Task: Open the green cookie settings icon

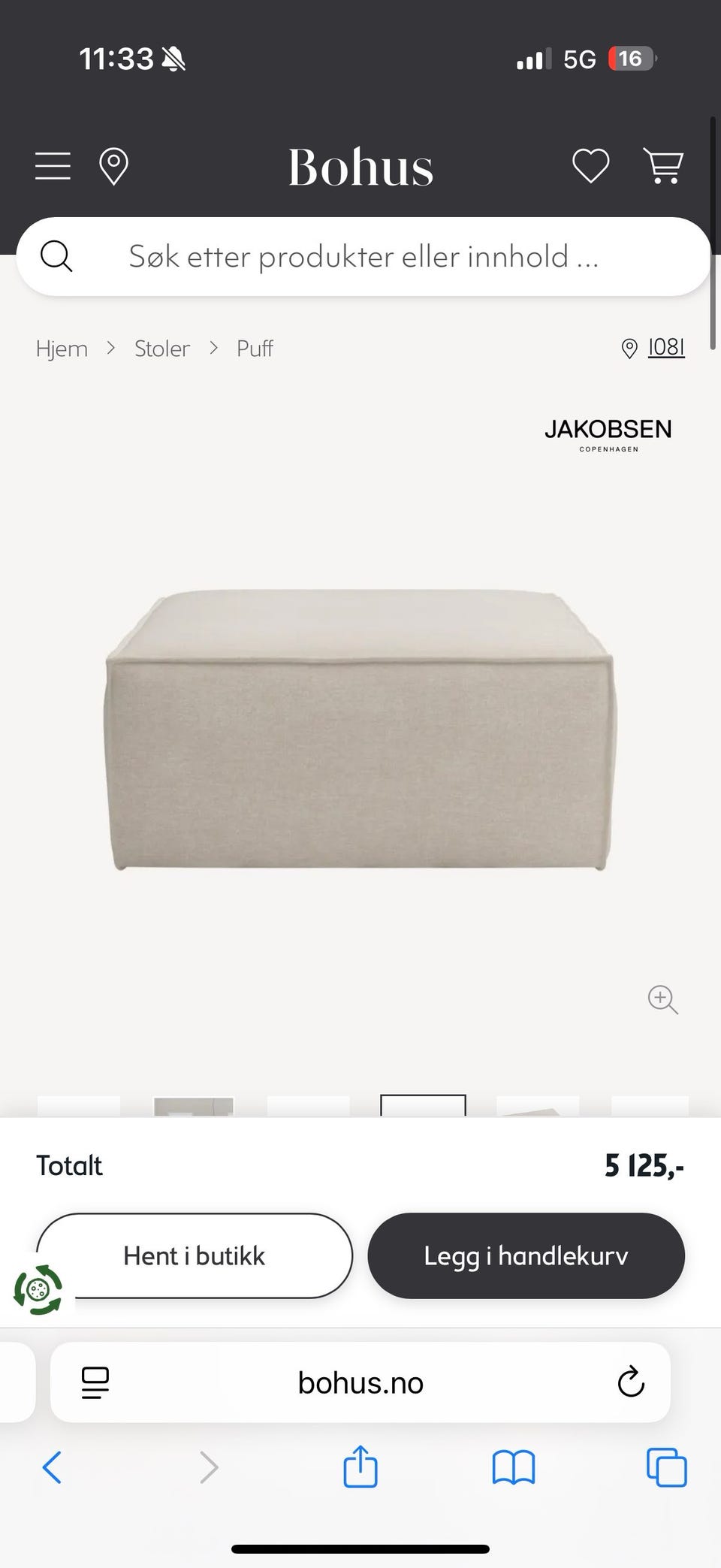Action: [38, 1289]
